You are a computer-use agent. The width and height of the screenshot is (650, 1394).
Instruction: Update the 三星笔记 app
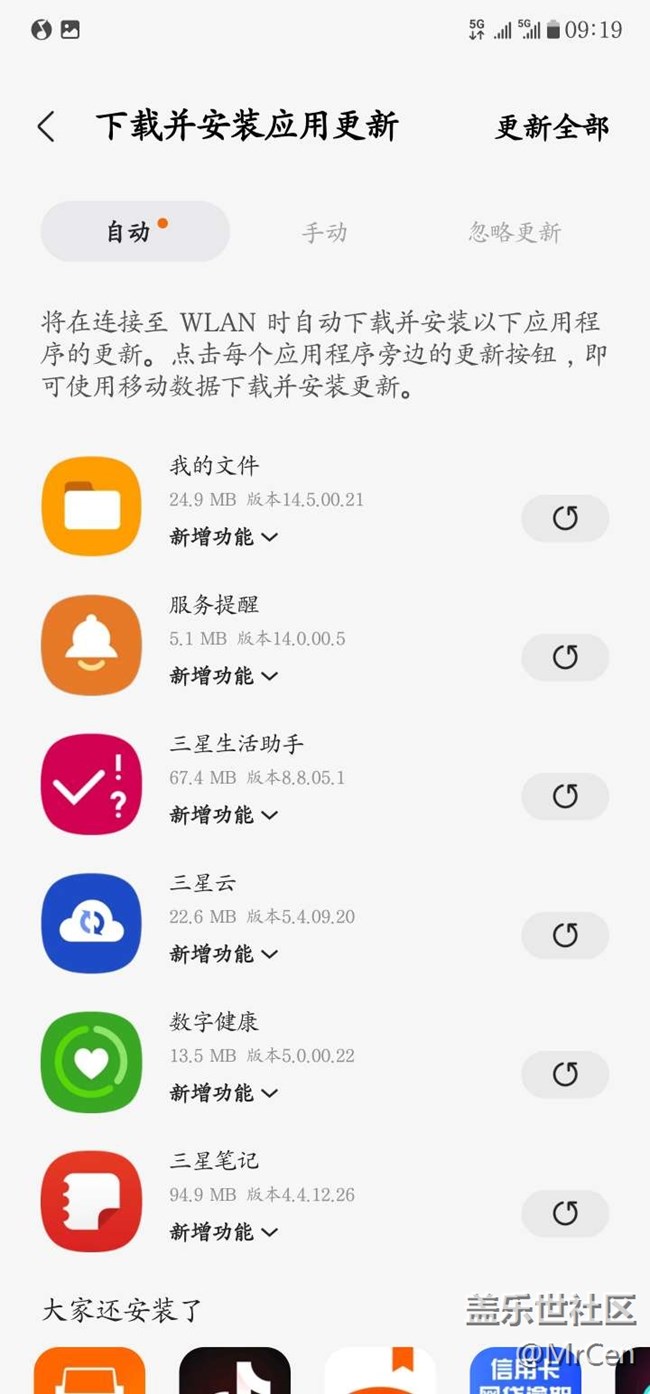click(x=565, y=1213)
